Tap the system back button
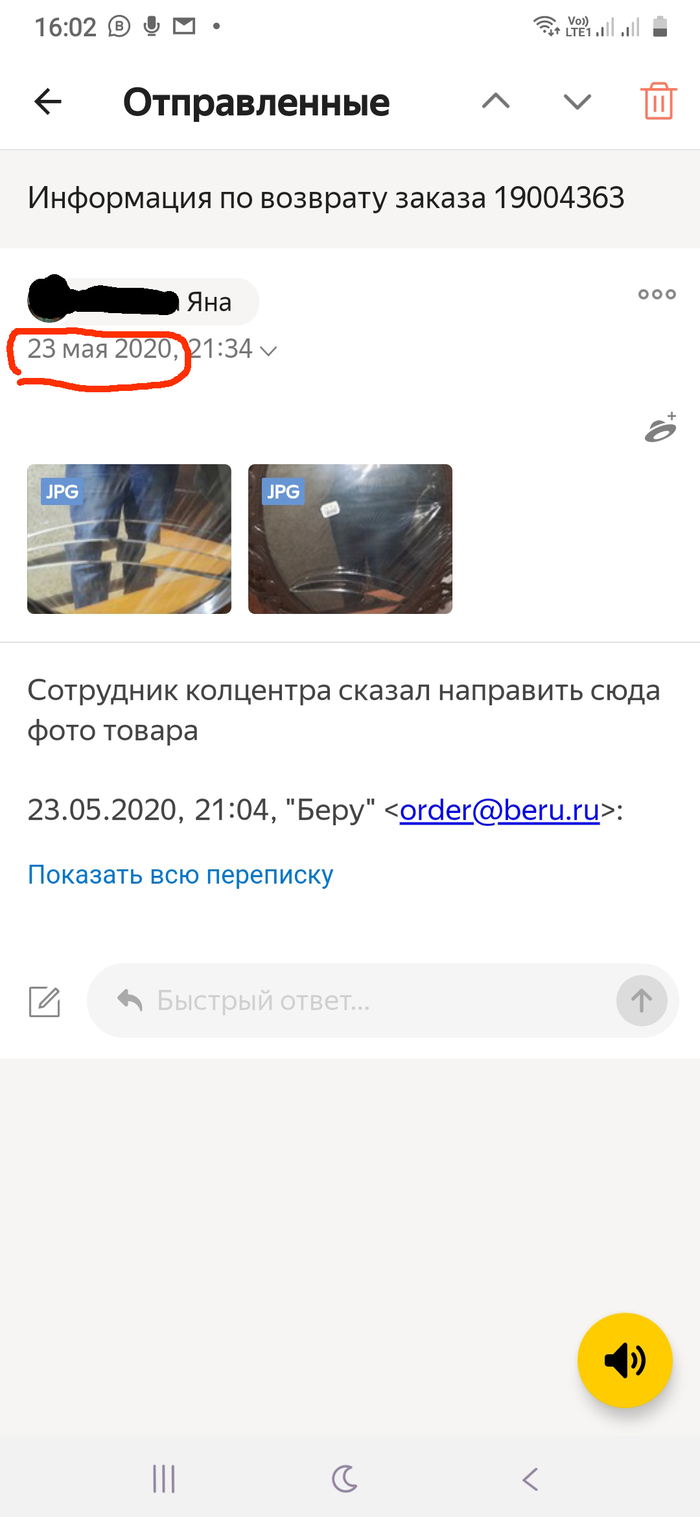Image resolution: width=700 pixels, height=1517 pixels. tap(530, 1479)
